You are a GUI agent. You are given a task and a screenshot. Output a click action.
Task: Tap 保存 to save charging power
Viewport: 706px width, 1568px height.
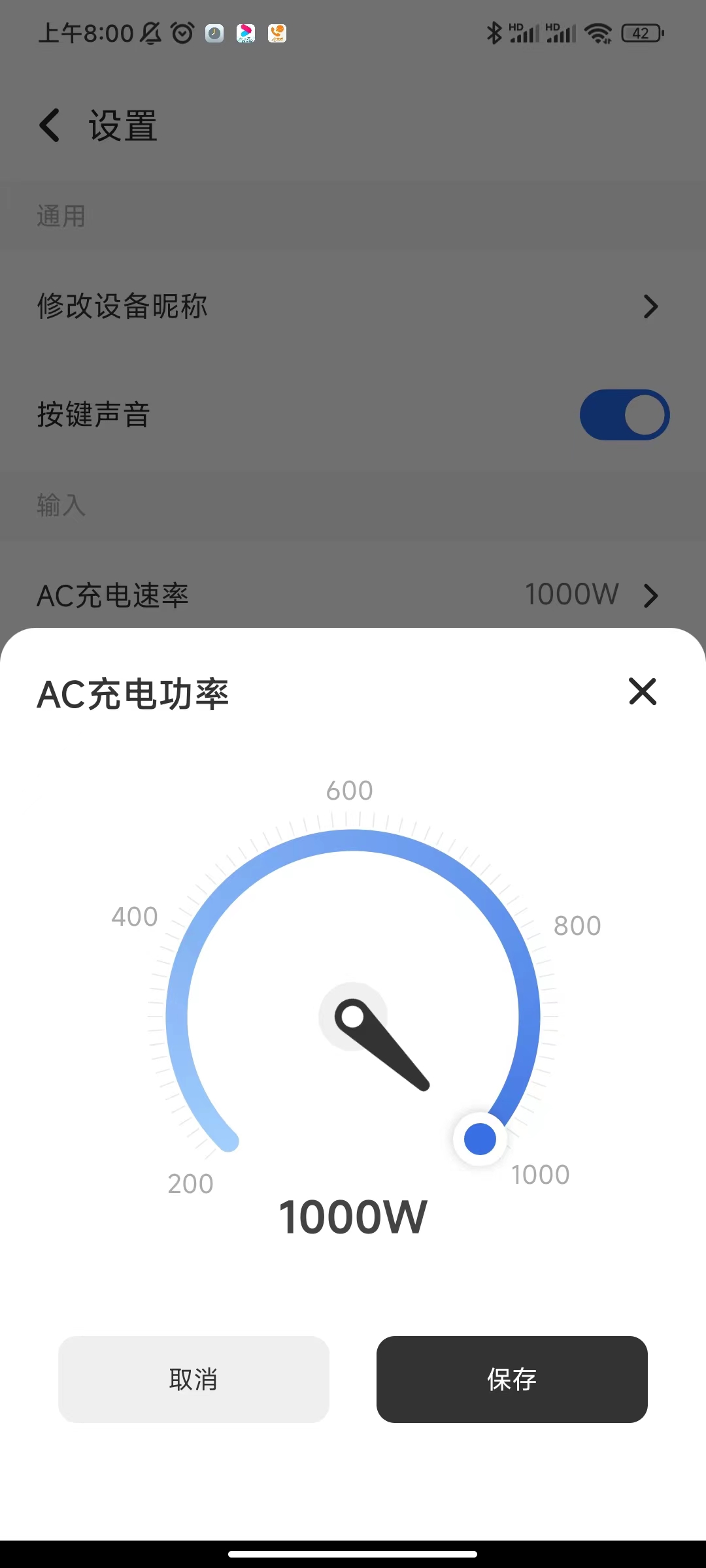[511, 1379]
